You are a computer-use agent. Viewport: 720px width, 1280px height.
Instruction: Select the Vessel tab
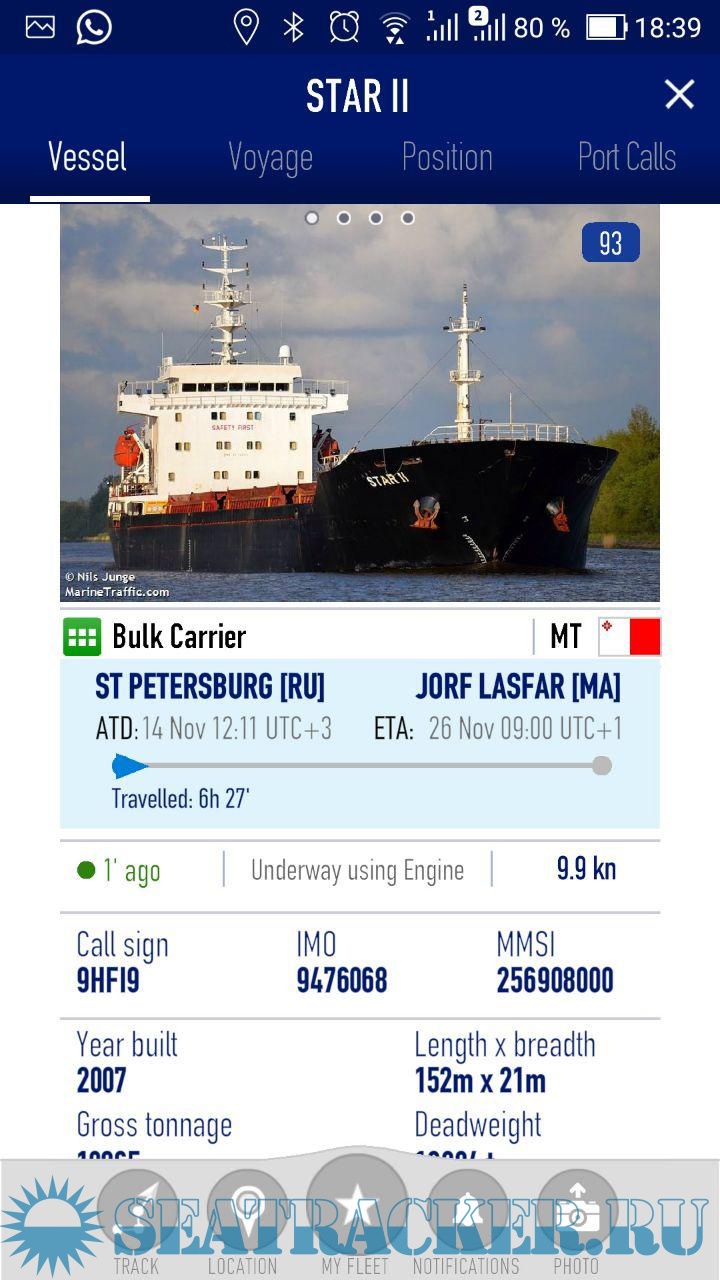click(x=88, y=158)
